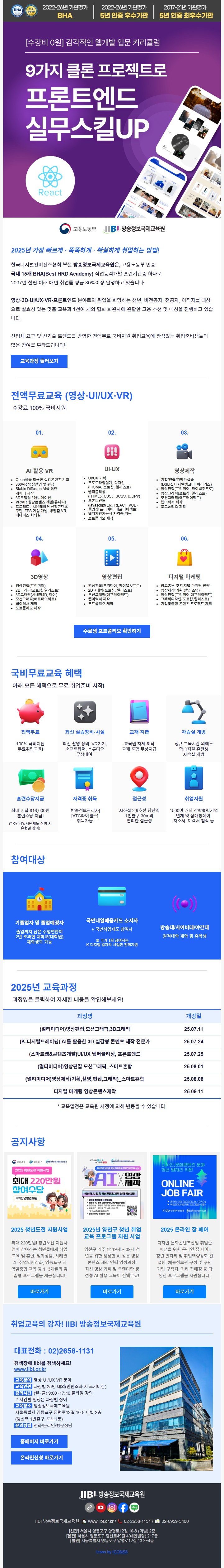Open the 2025 청년도전 지원사업 notice image
Image resolution: width=224 pixels, height=1568 pixels.
pyautogui.click(x=40, y=1188)
